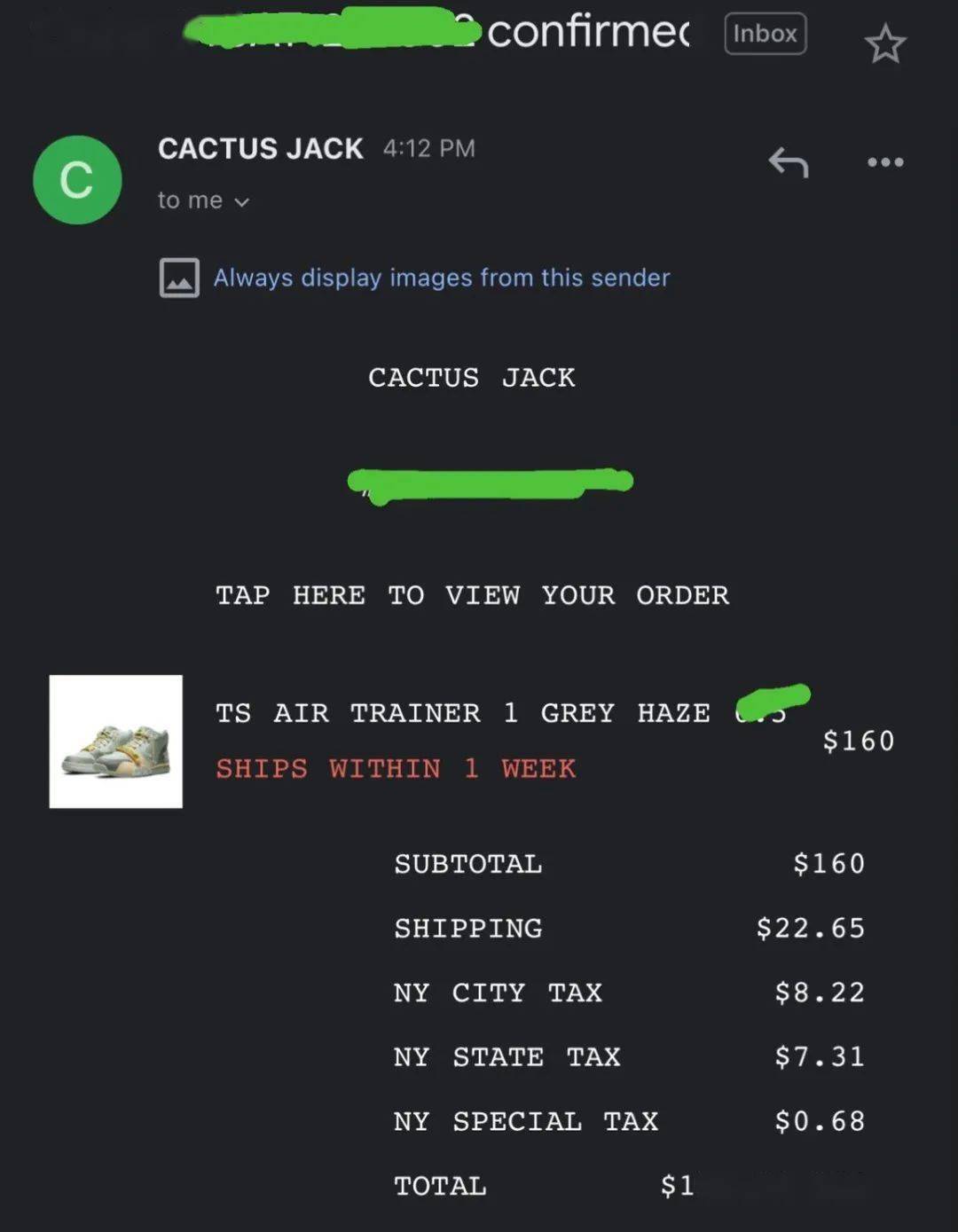Reply to the Cactus Jack email
This screenshot has width=958, height=1232.
click(789, 162)
